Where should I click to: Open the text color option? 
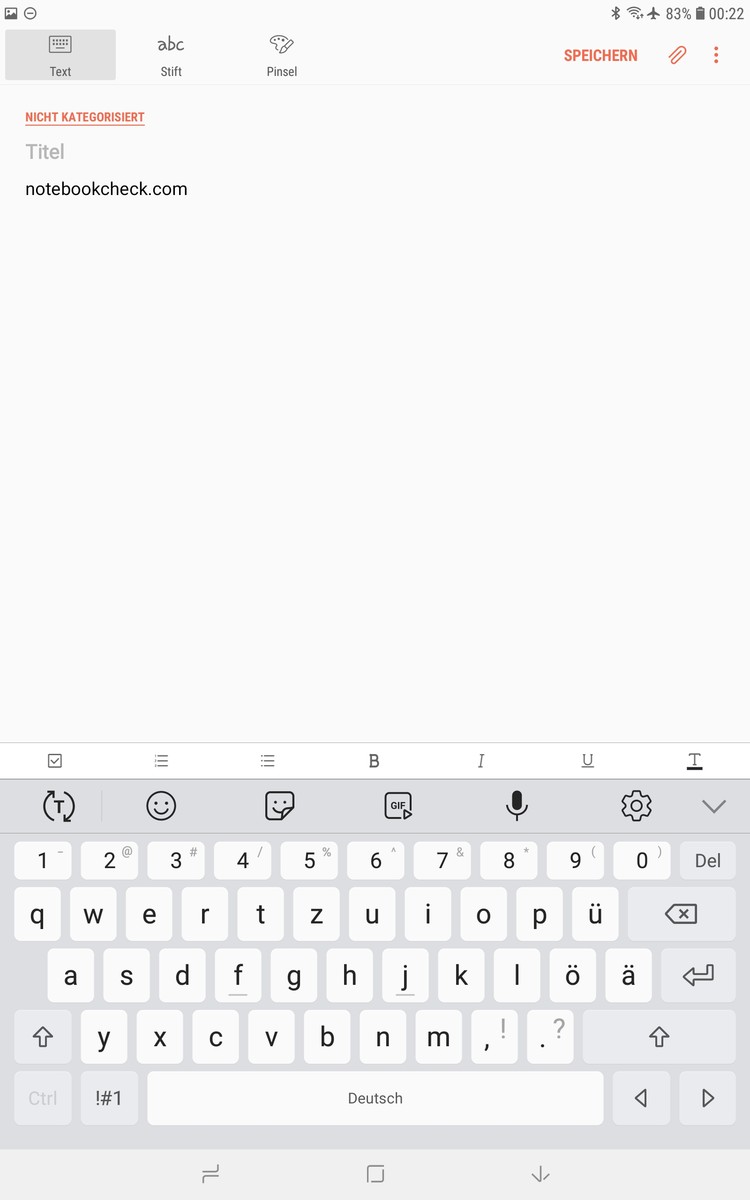[694, 761]
